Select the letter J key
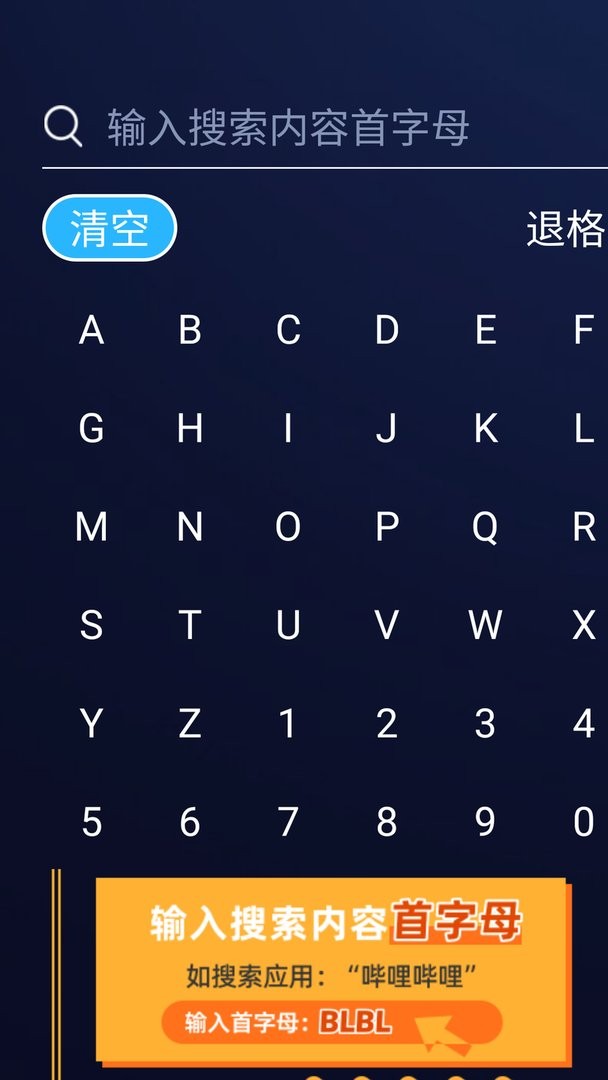Viewport: 608px width, 1080px height. [x=387, y=429]
